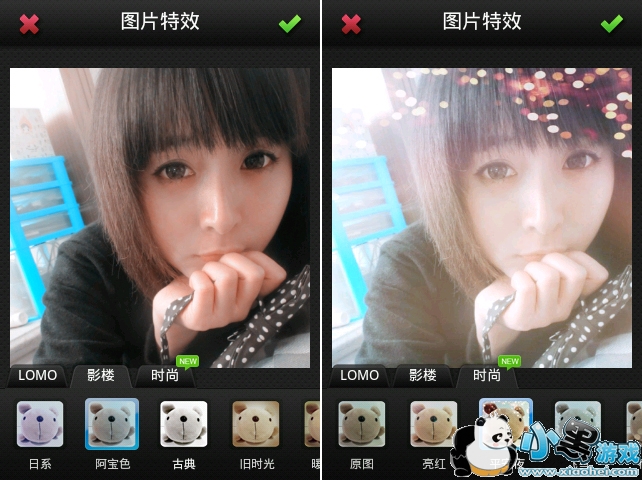Open LOMO tab beside selected 影楼 tab
The image size is (642, 480).
click(38, 376)
